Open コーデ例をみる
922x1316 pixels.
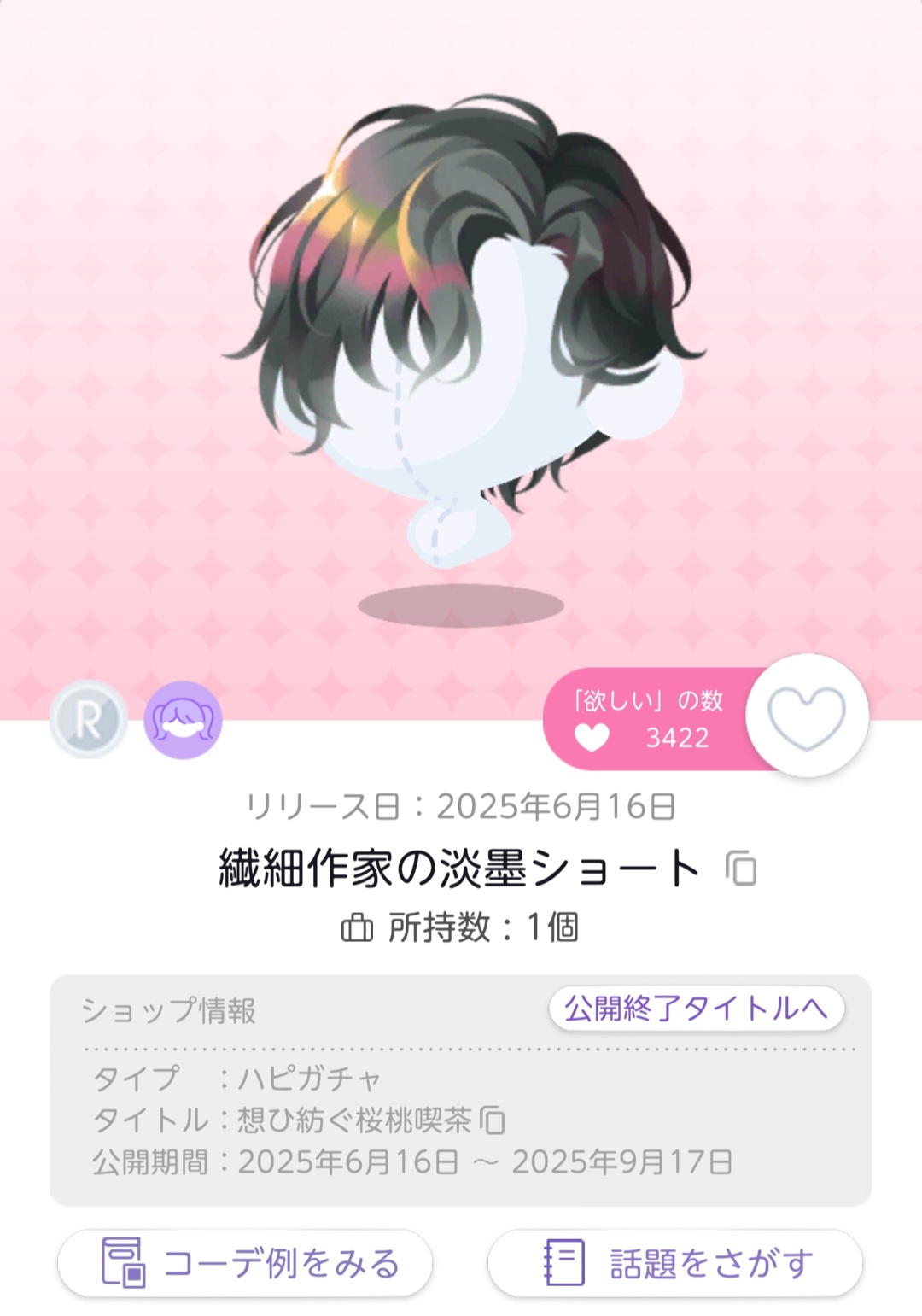[245, 1263]
